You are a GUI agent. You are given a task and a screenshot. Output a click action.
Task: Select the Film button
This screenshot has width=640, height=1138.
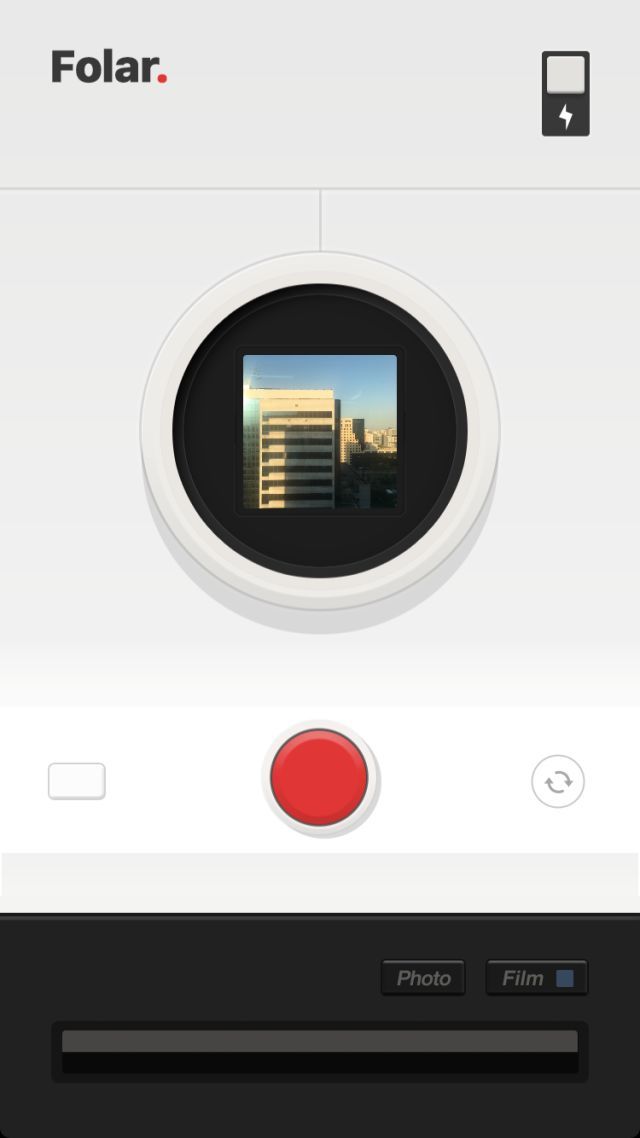(536, 978)
